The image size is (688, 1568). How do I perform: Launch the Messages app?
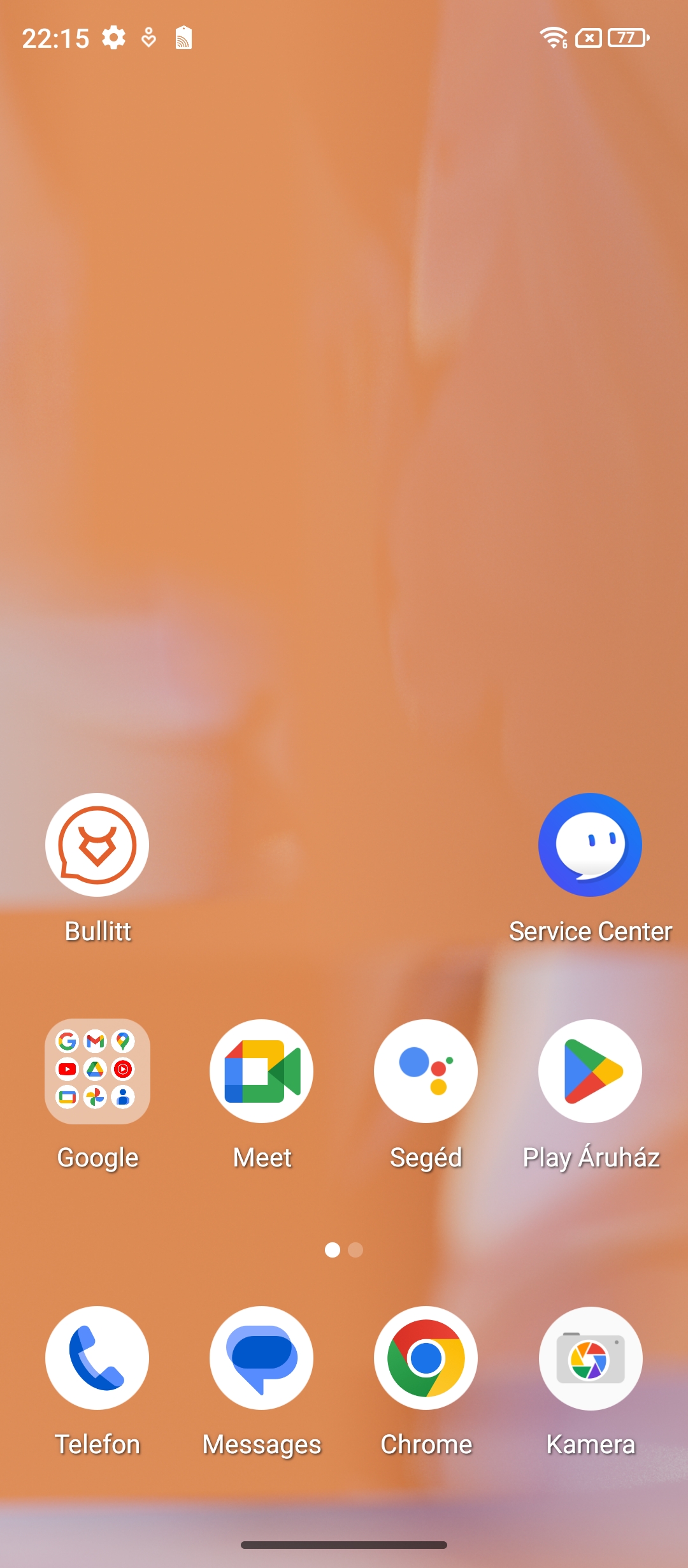pyautogui.click(x=261, y=1358)
